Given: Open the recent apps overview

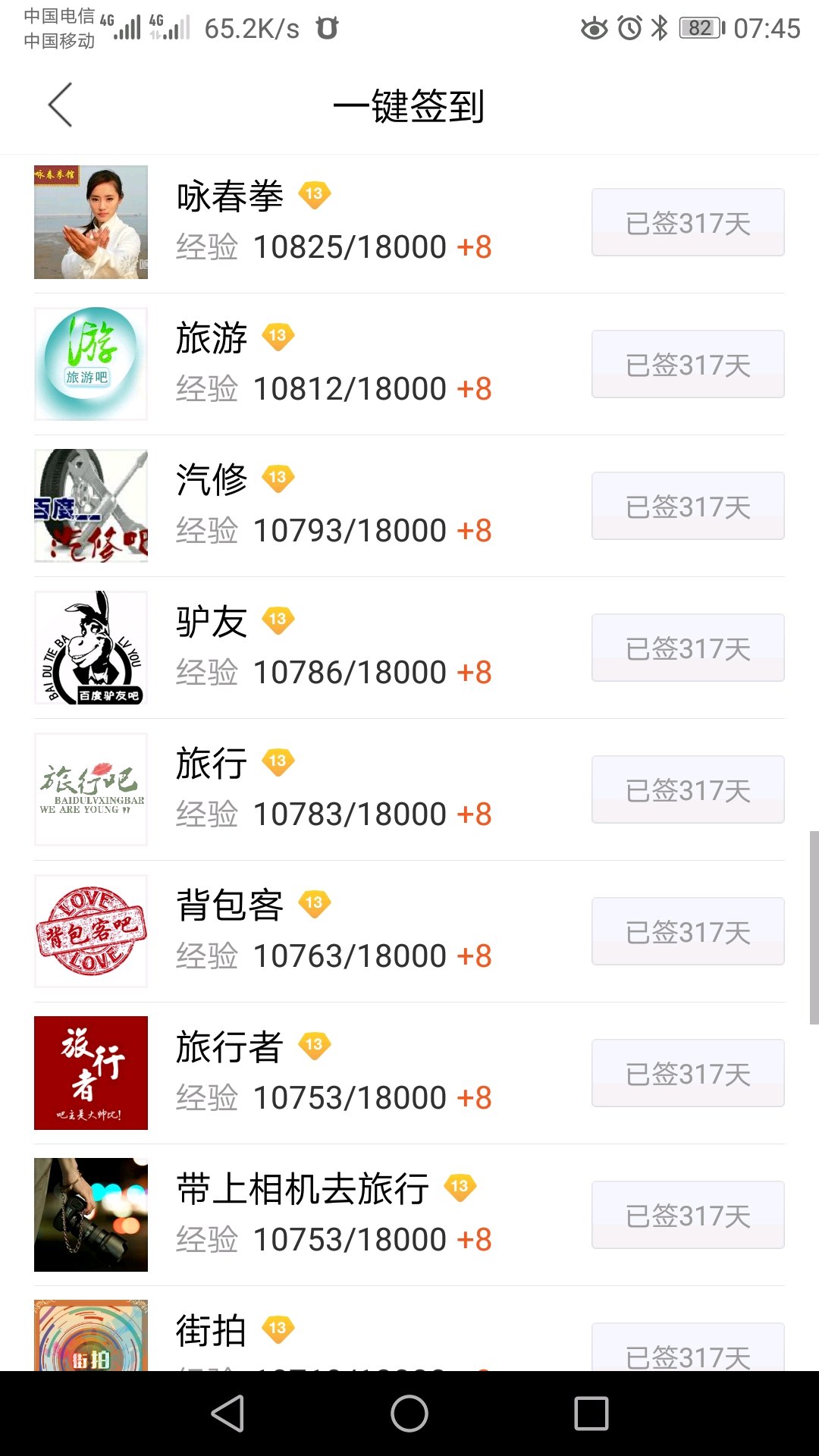Looking at the screenshot, I should point(591,1414).
